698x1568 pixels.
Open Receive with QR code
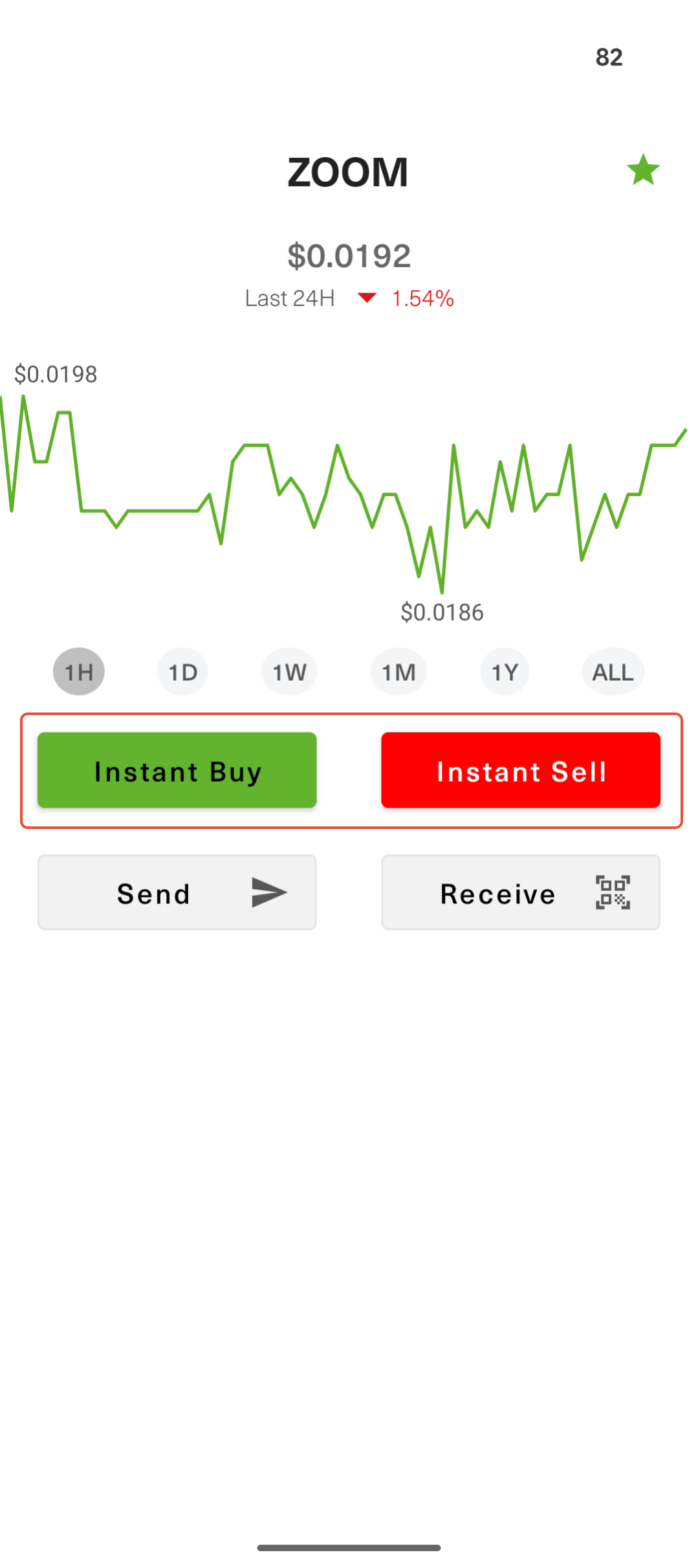521,892
